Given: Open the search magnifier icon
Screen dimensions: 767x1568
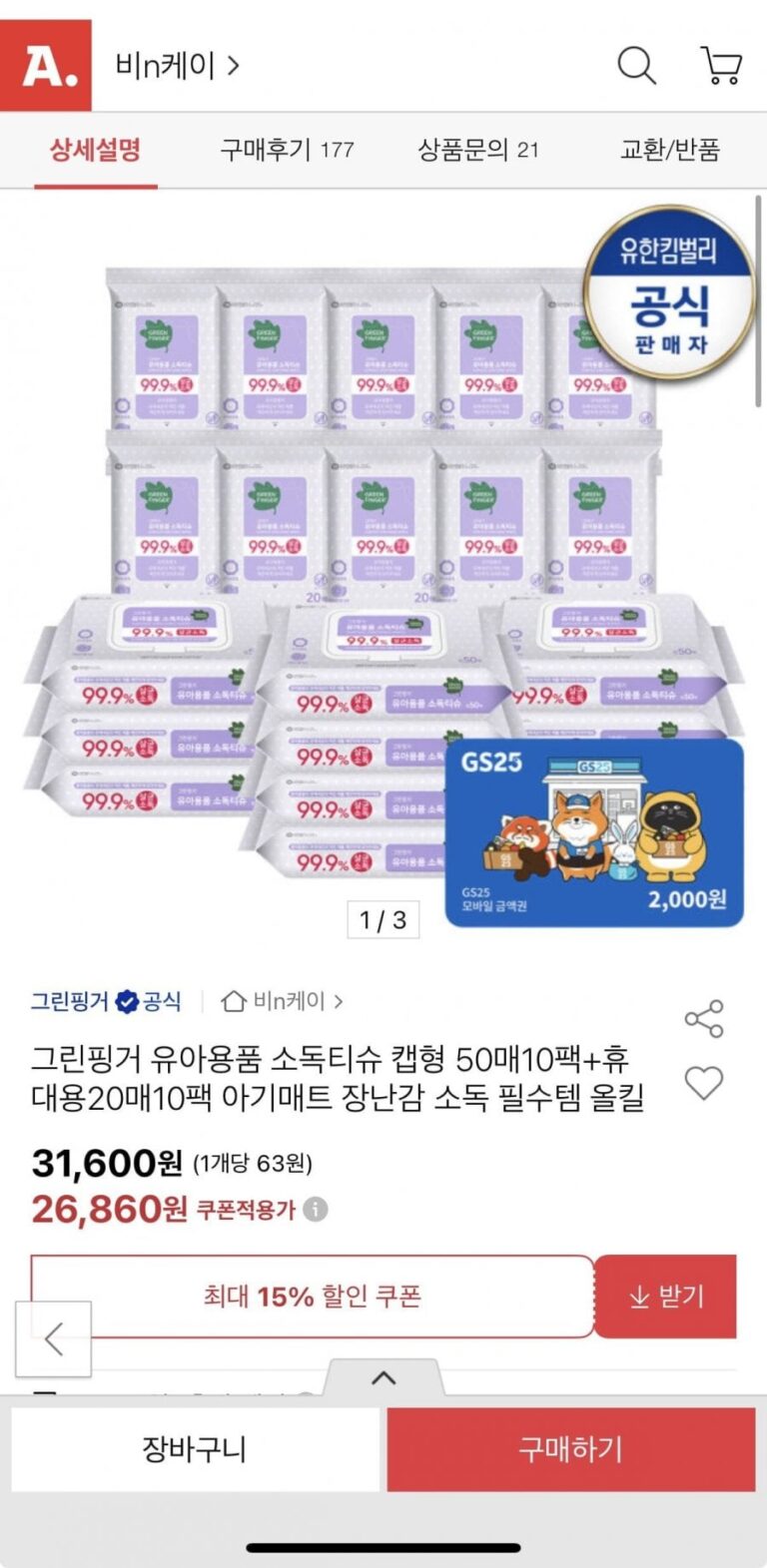Looking at the screenshot, I should 636,66.
